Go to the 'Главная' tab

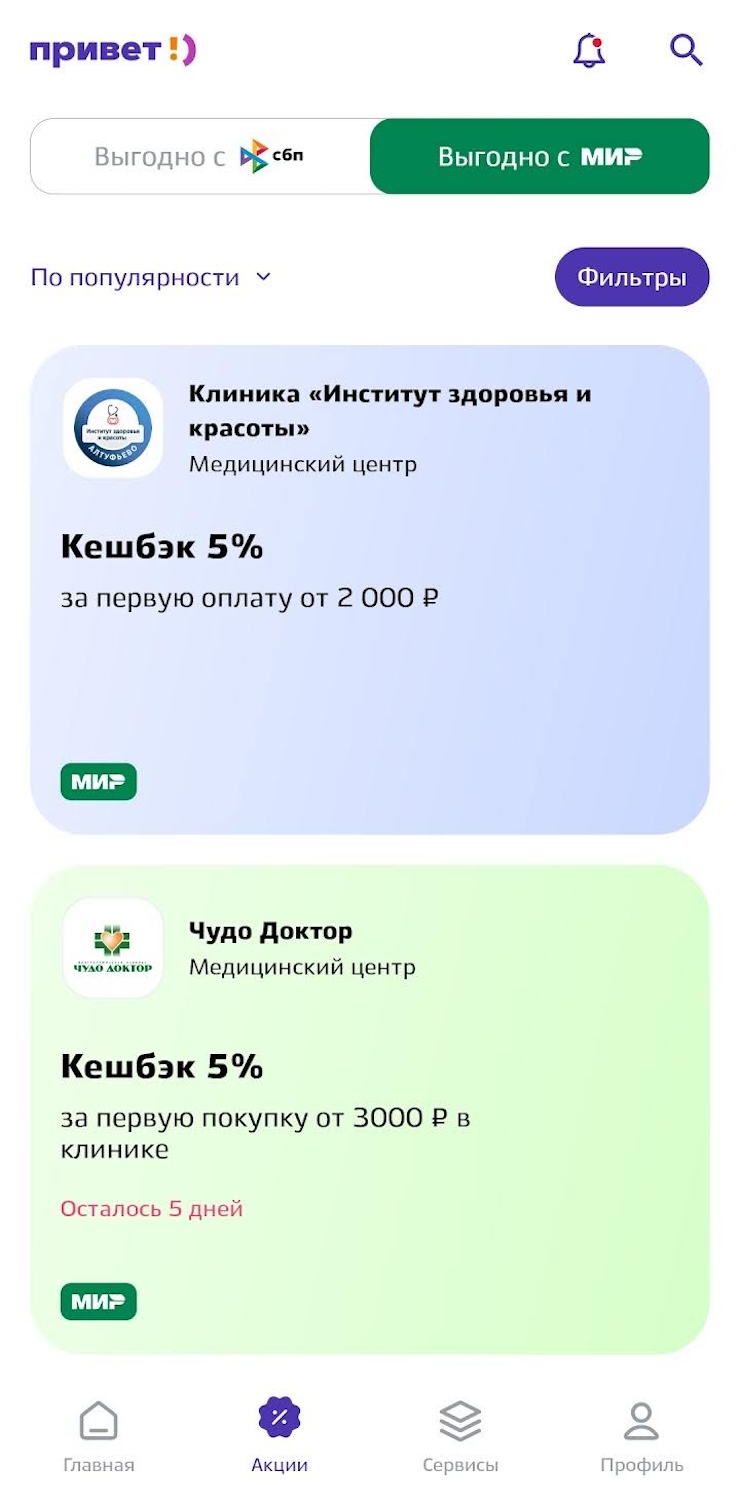point(98,1437)
